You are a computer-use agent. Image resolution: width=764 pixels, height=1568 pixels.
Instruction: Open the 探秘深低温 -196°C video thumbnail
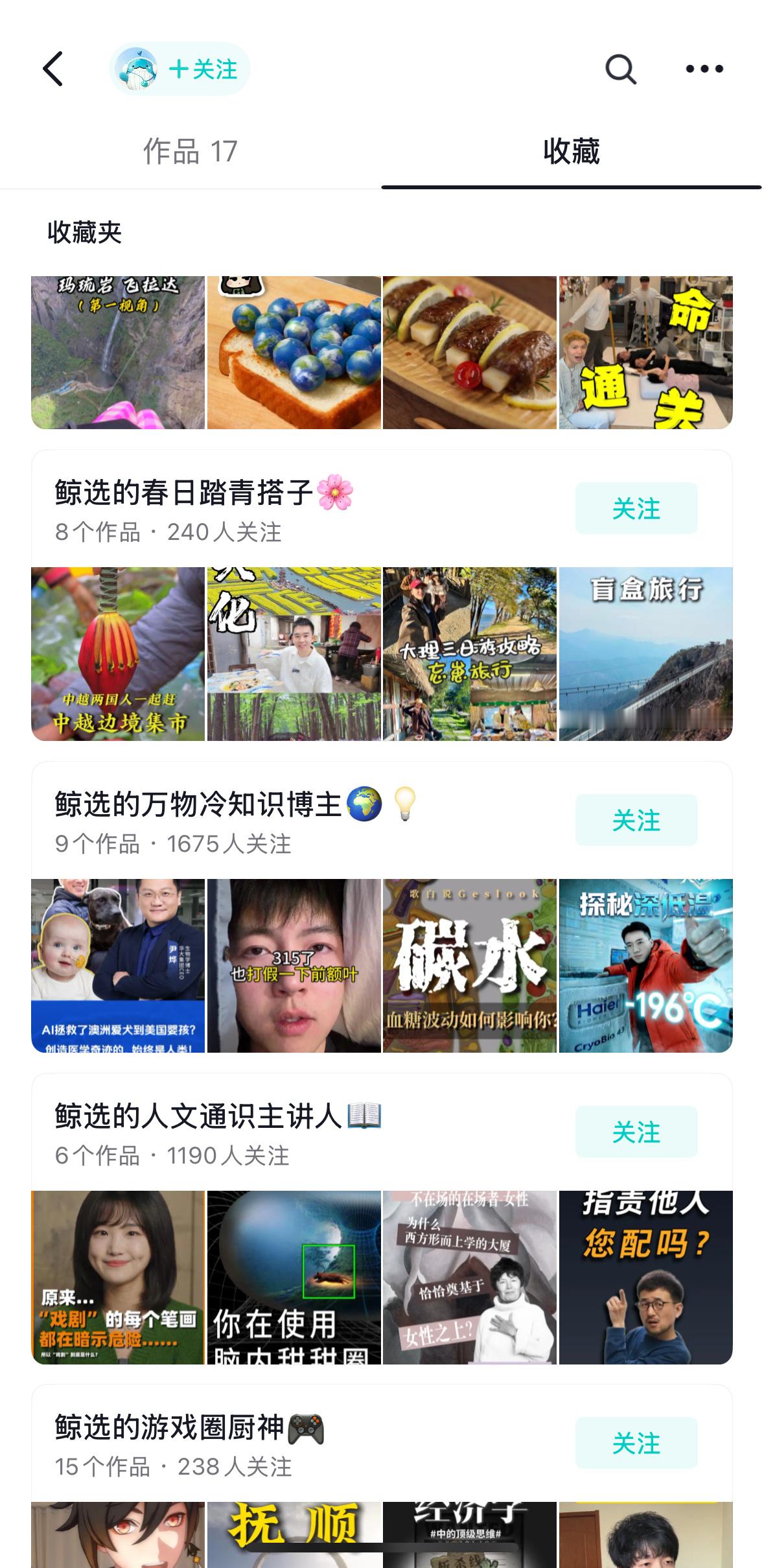(x=646, y=966)
